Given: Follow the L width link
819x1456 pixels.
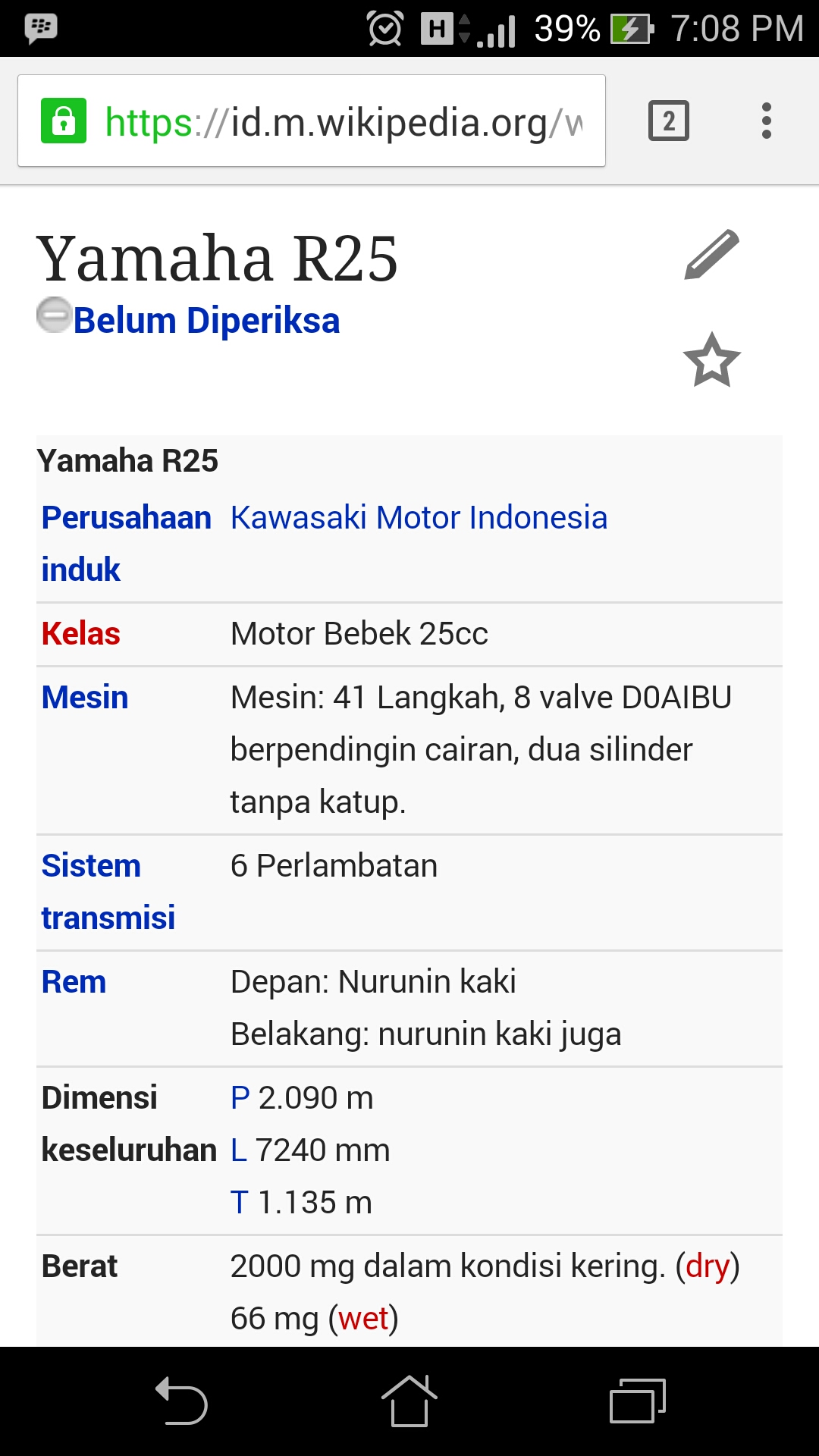Looking at the screenshot, I should 238,1150.
